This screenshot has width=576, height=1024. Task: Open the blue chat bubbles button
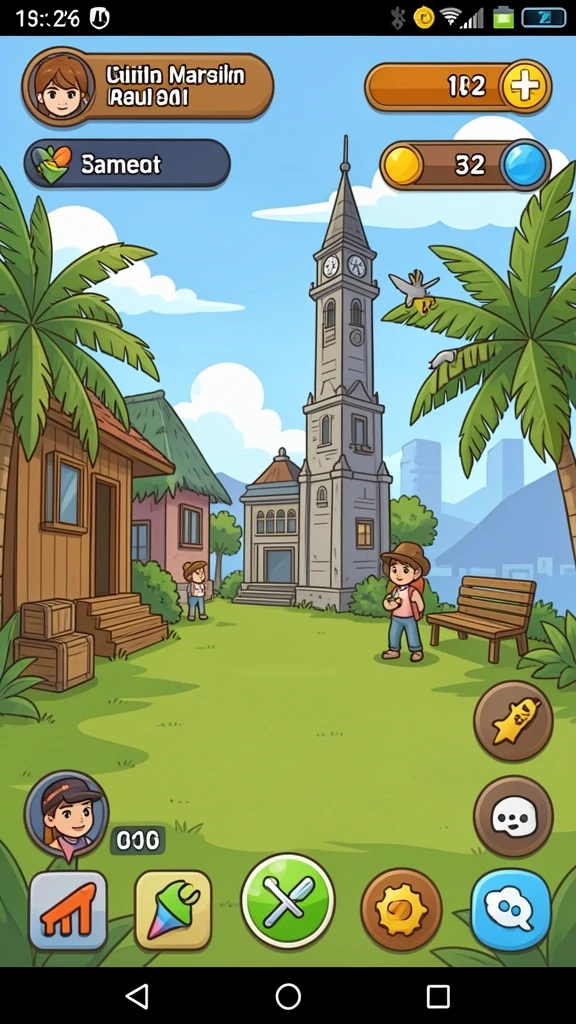coord(511,909)
